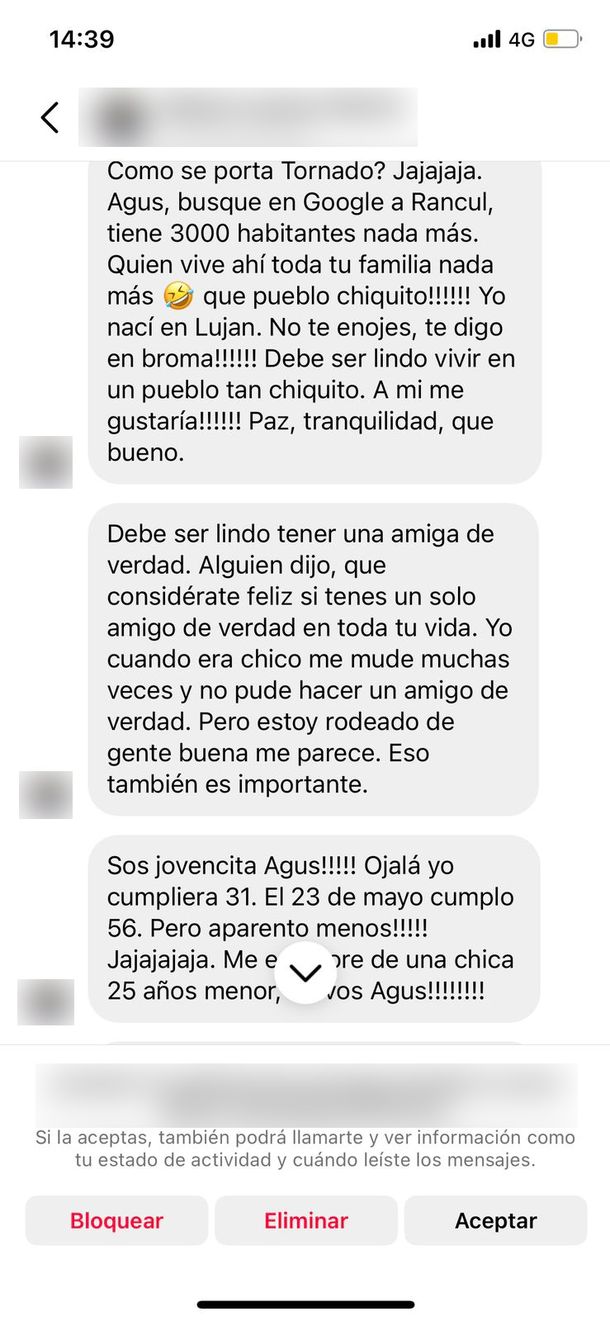Accept the message request with Aceptar
The image size is (610, 1321).
(495, 1220)
